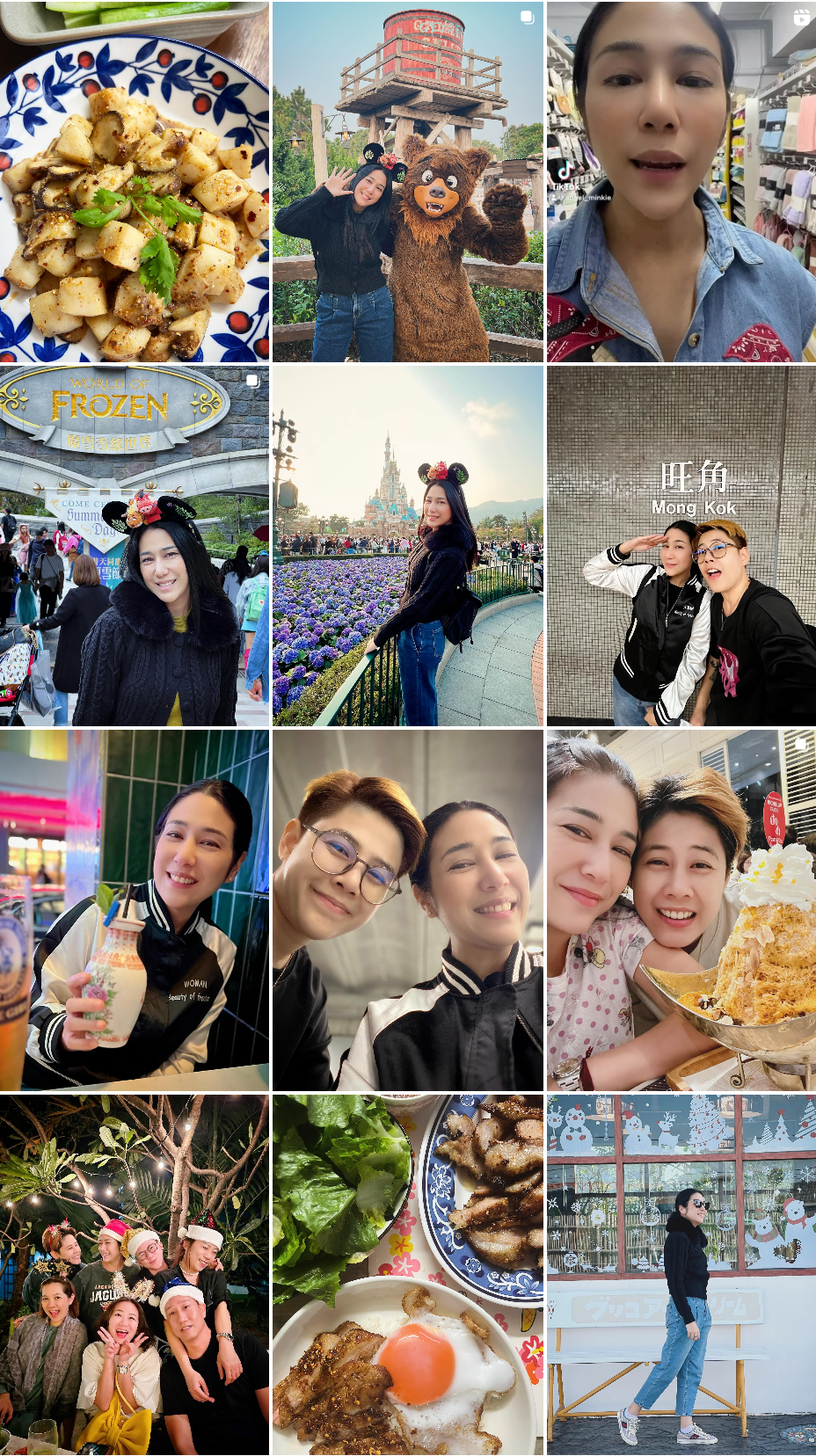Open the Mong Kok station selfie post
The height and width of the screenshot is (1456, 816).
click(681, 546)
